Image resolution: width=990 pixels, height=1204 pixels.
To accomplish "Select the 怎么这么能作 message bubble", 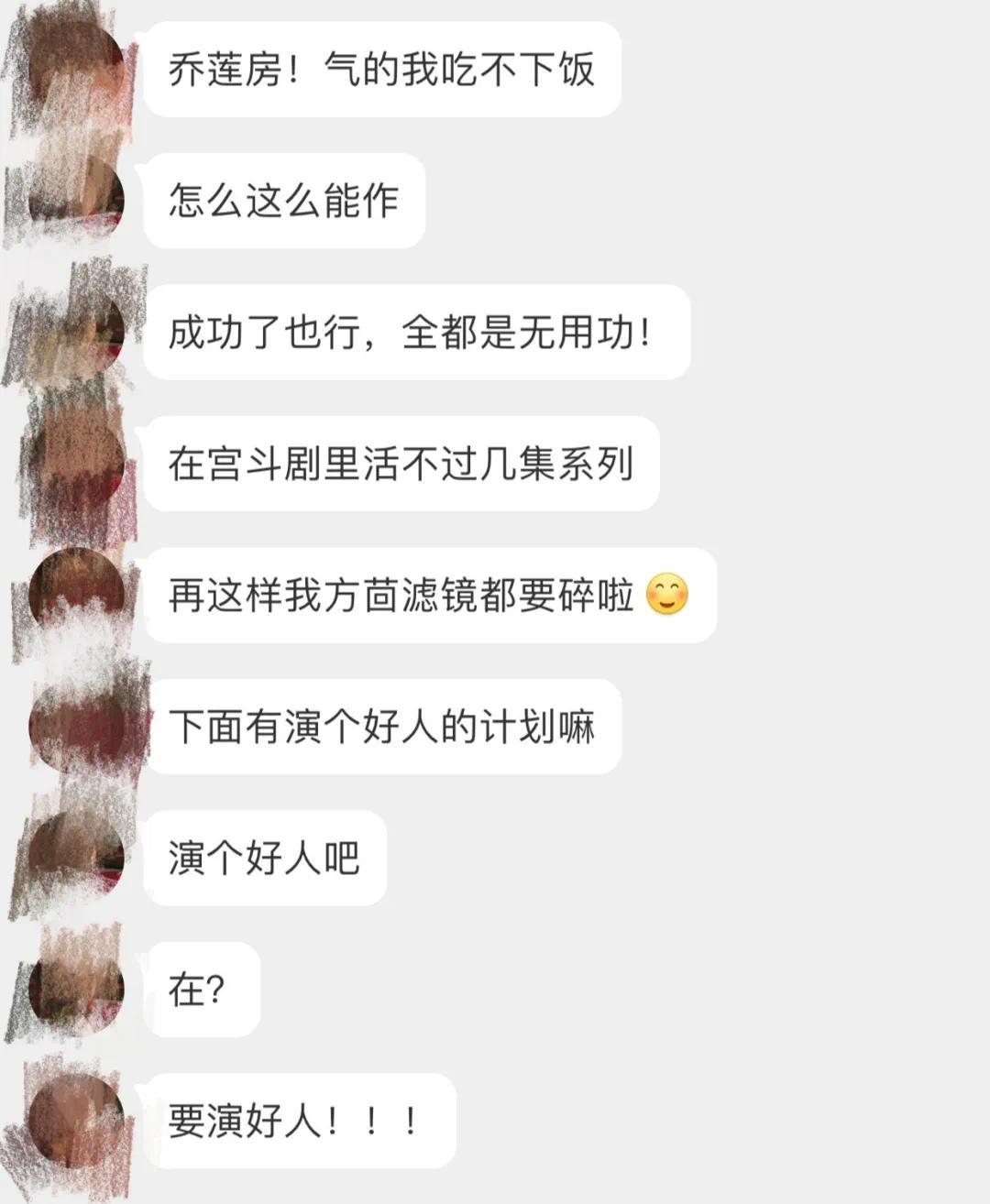I will coord(284,200).
